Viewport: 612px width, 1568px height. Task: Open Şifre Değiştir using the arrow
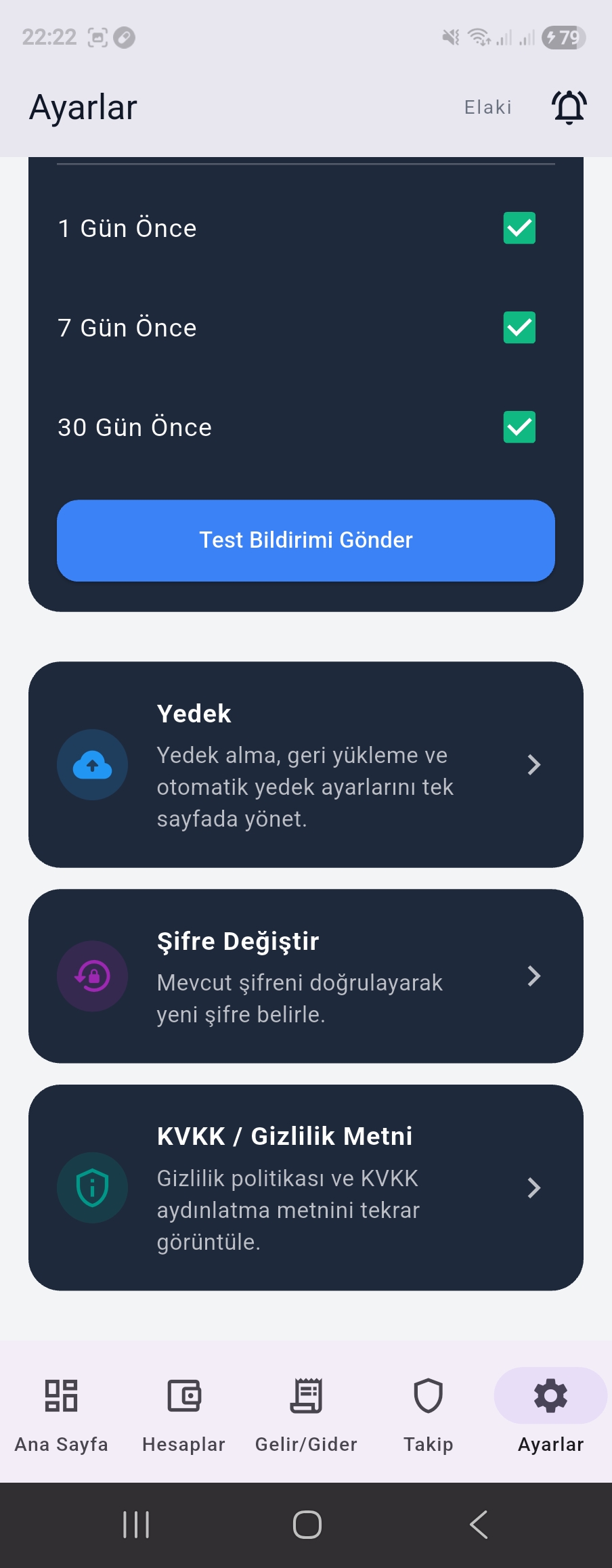tap(534, 976)
